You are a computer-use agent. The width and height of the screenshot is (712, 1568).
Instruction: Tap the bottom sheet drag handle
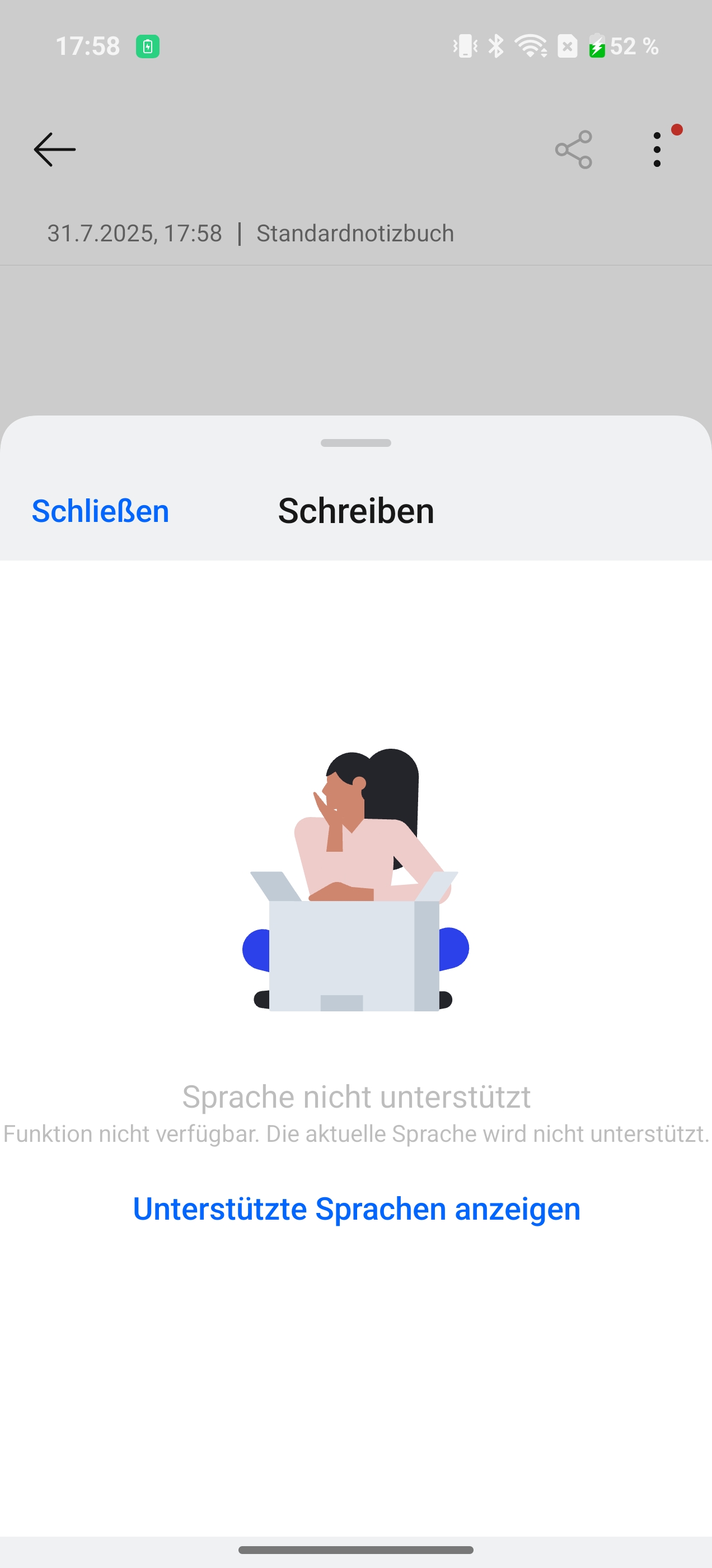pyautogui.click(x=356, y=443)
